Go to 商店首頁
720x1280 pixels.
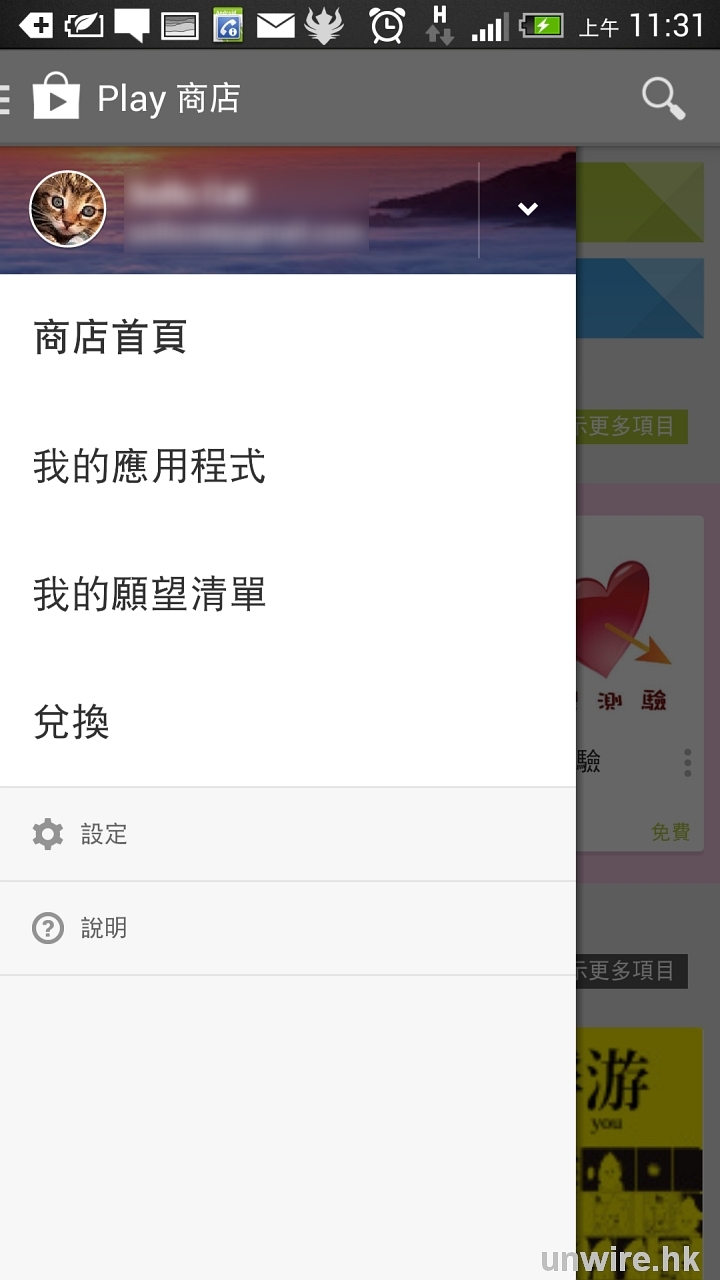point(110,338)
